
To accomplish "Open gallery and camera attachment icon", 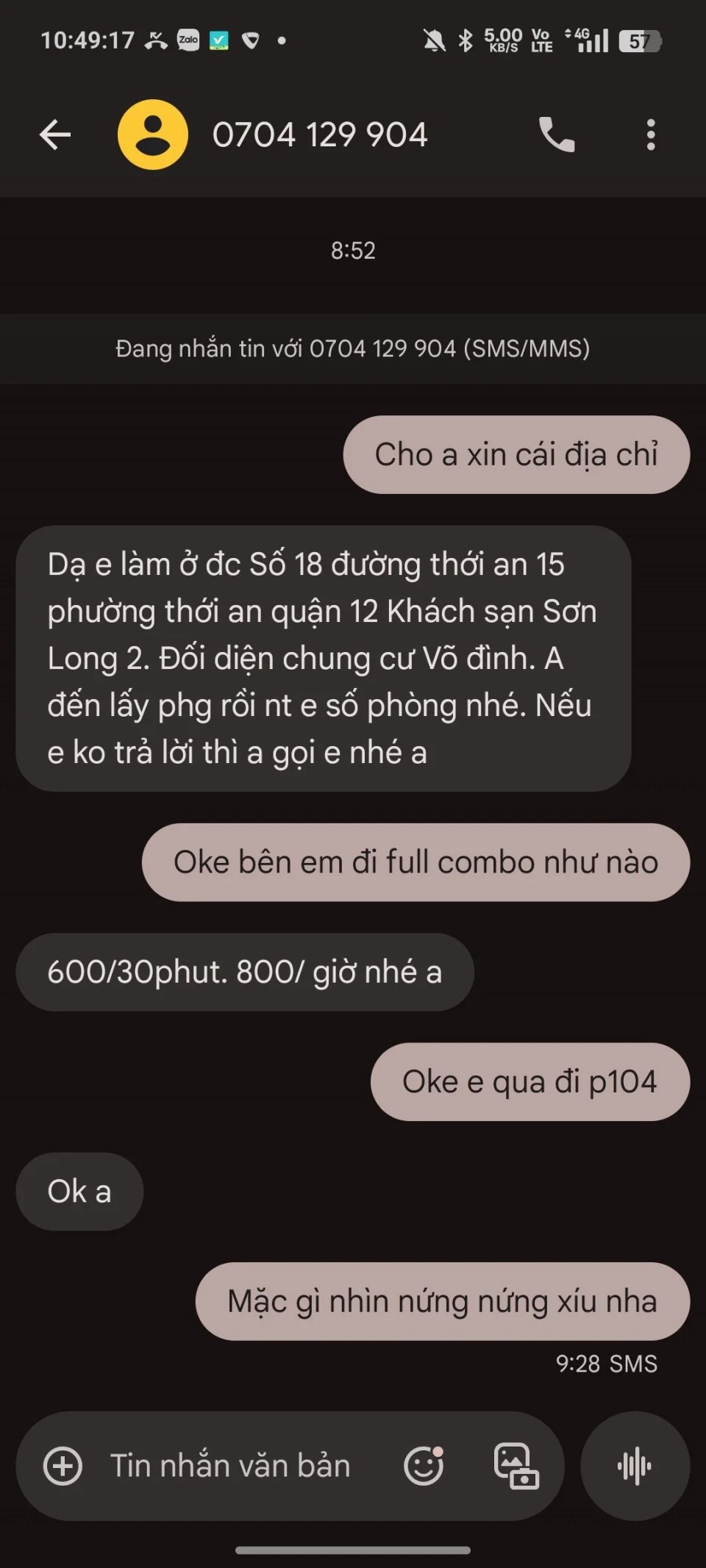I will pos(516,1466).
